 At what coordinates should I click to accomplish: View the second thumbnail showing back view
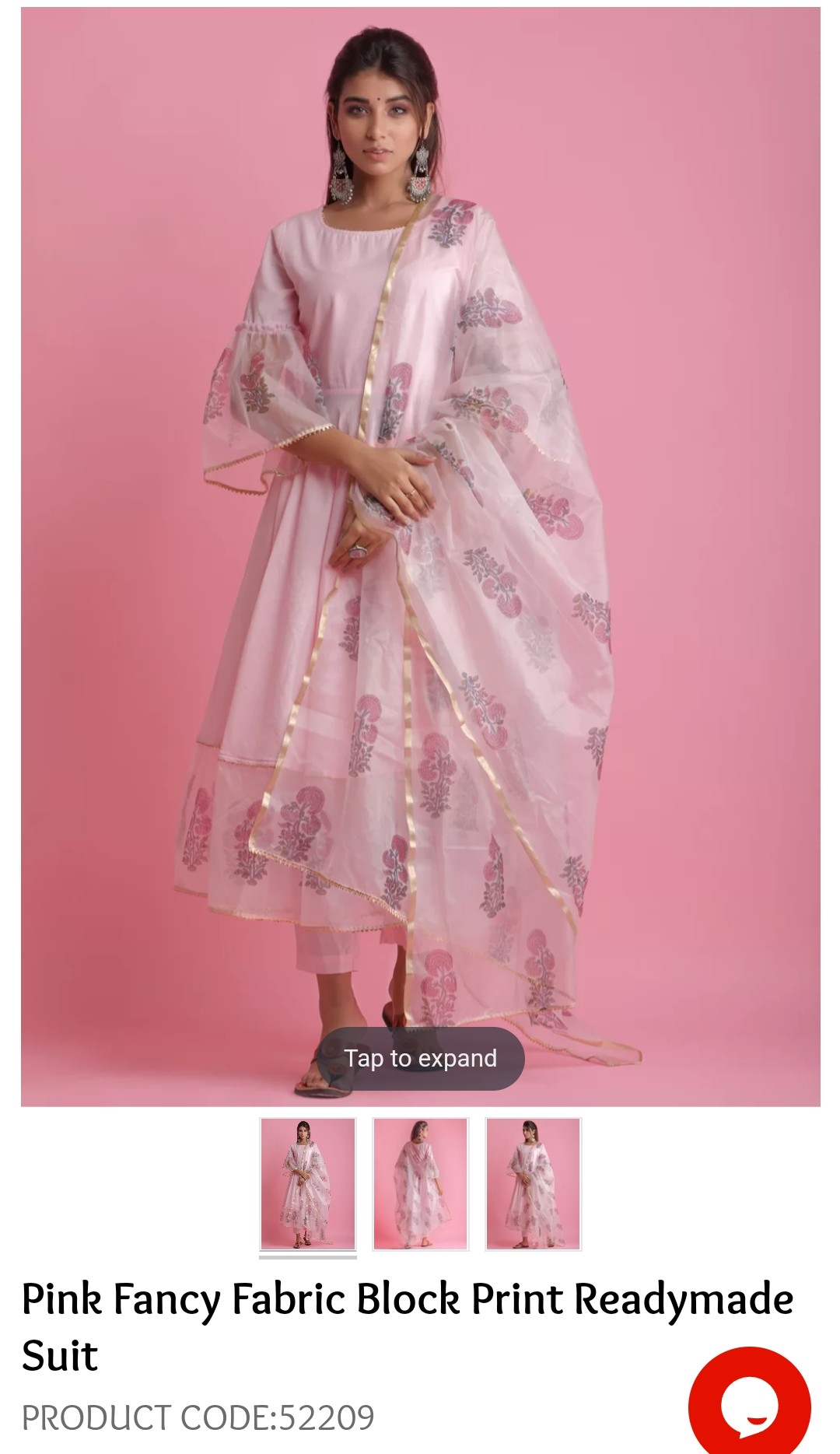pos(420,1183)
